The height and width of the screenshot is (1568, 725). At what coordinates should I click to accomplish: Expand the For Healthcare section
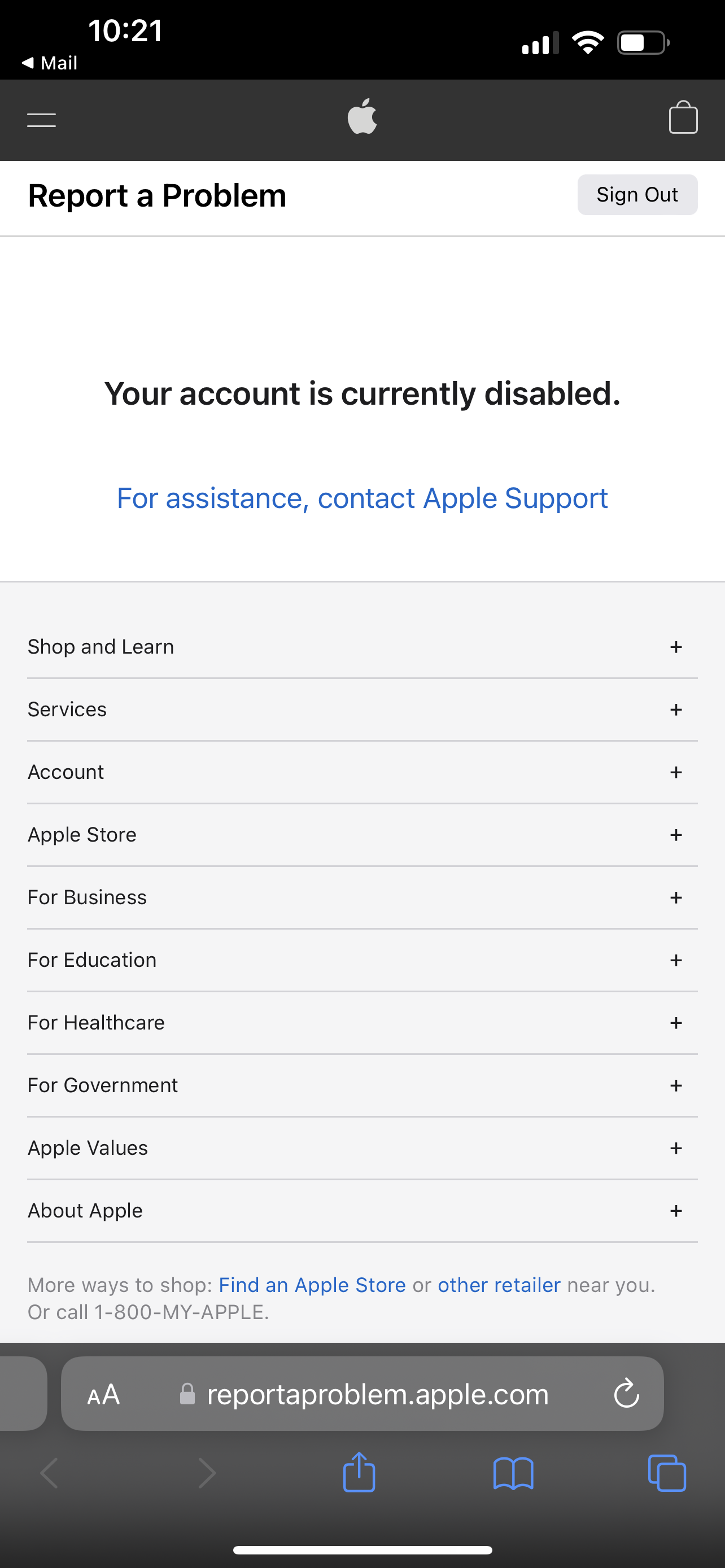[x=676, y=1023]
